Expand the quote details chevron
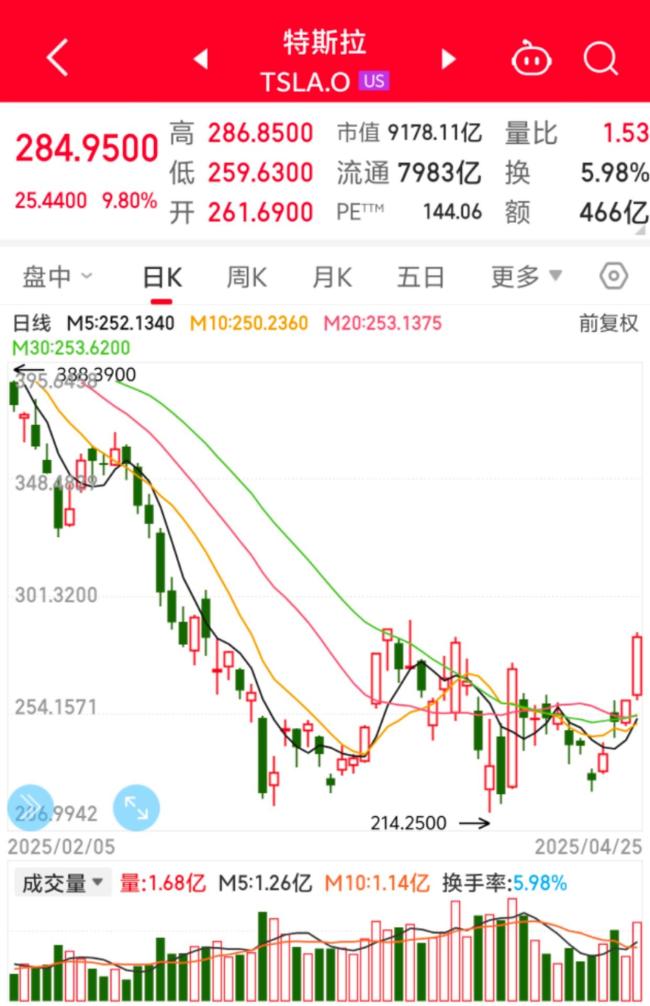Image resolution: width=650 pixels, height=1006 pixels. (x=640, y=232)
